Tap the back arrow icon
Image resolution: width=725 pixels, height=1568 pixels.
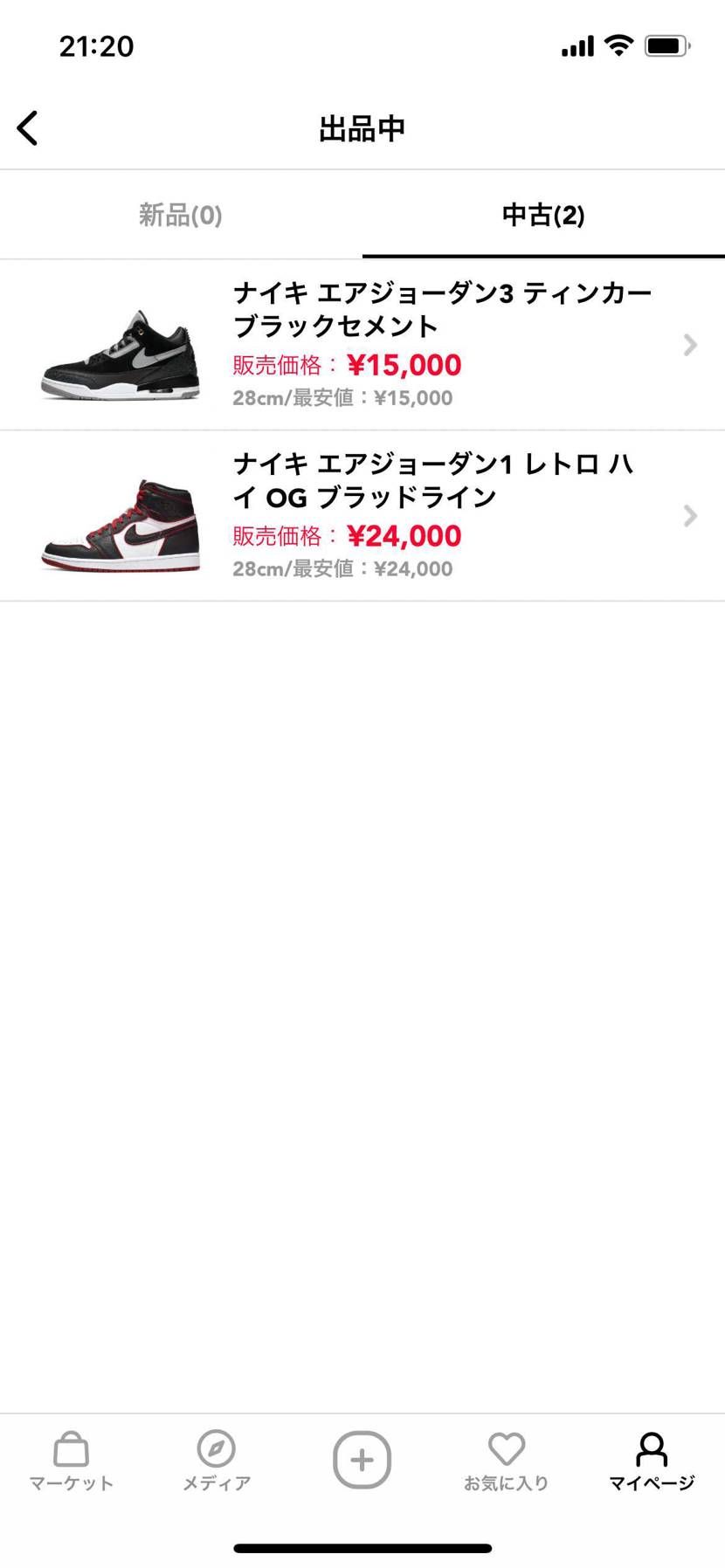[27, 127]
